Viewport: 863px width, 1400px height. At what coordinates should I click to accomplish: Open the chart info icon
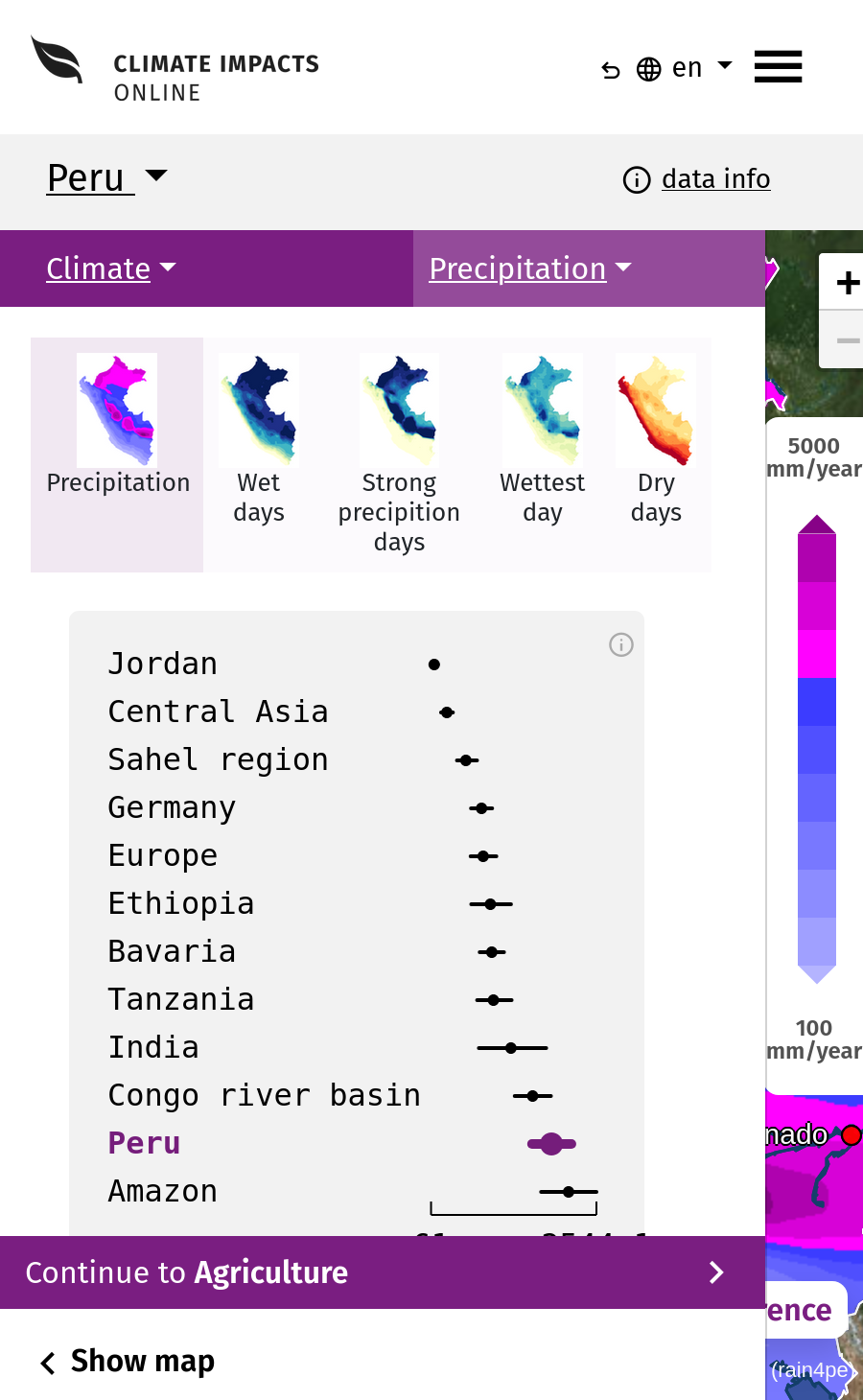[x=621, y=644]
